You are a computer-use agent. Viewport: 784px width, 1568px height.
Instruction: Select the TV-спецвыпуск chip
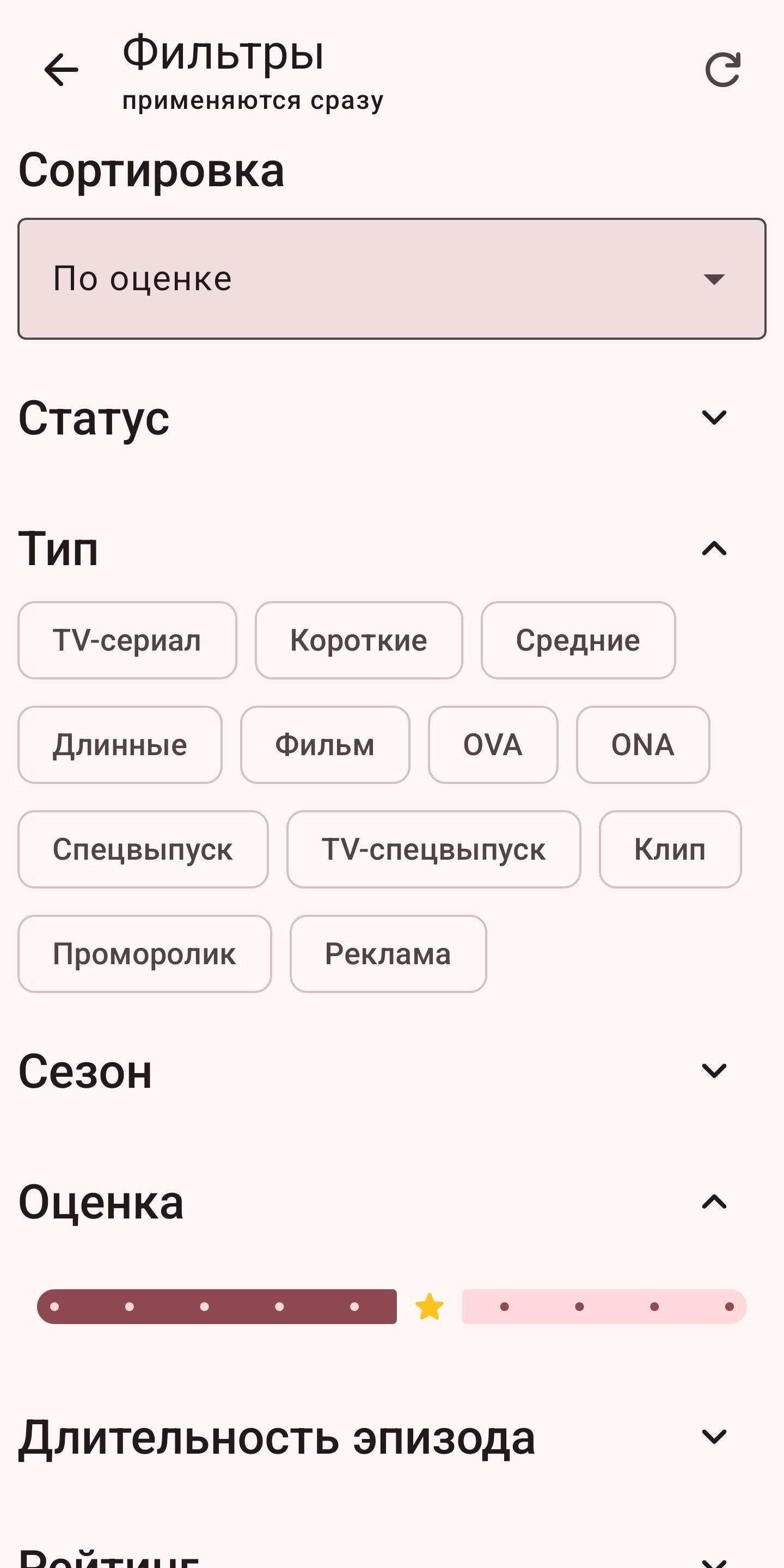(433, 850)
